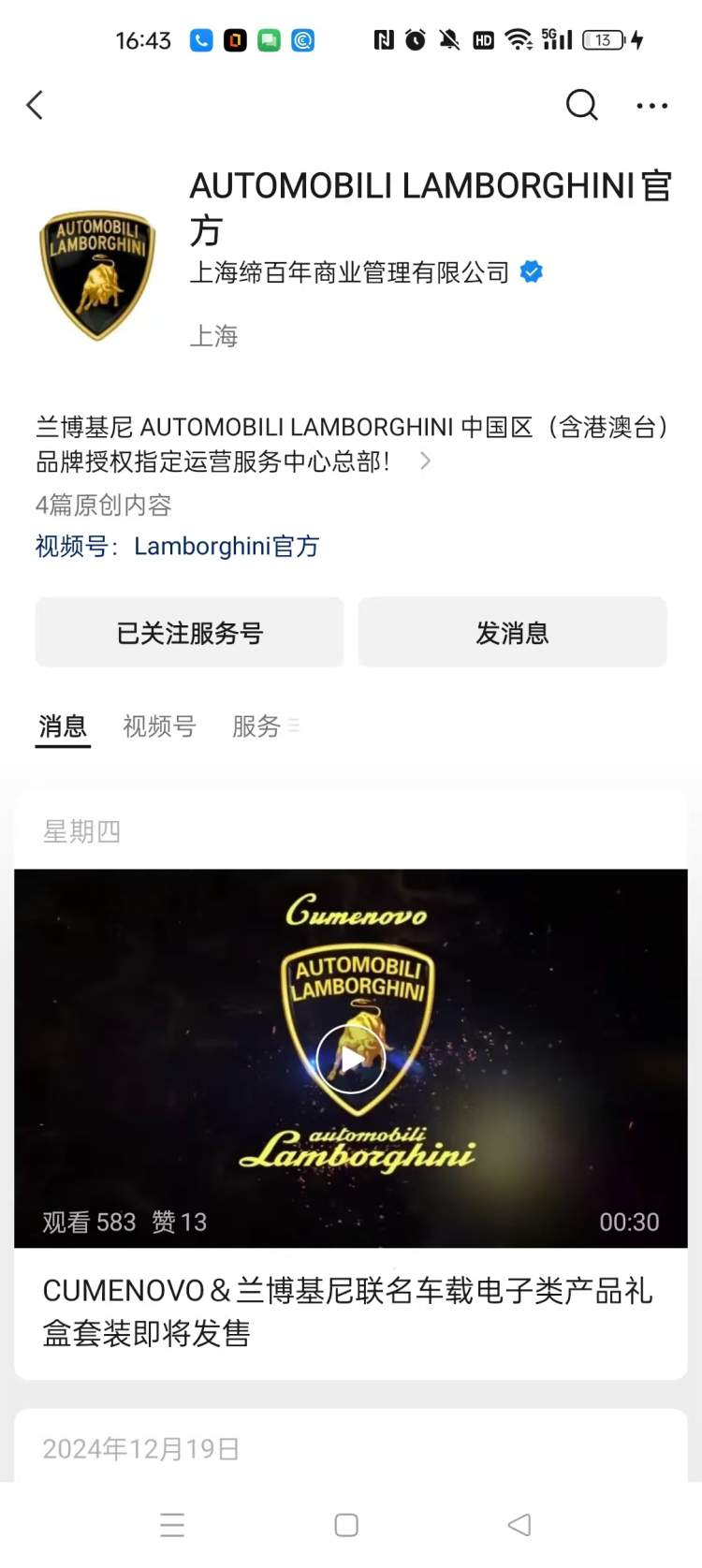
Task: Open the CUMENOVO＆兰博基尼联名 article title
Action: tap(347, 1312)
